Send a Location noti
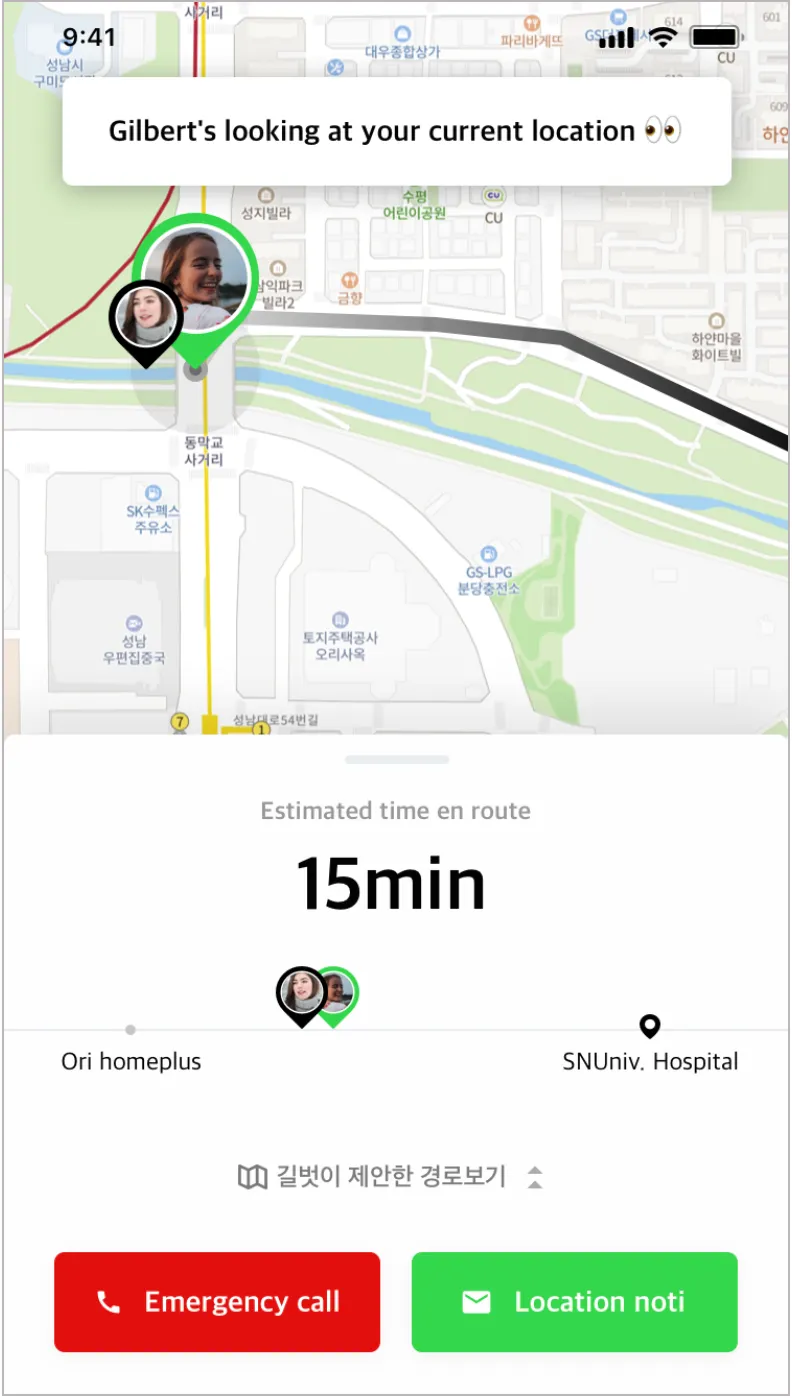The image size is (792, 1398). click(x=574, y=1302)
